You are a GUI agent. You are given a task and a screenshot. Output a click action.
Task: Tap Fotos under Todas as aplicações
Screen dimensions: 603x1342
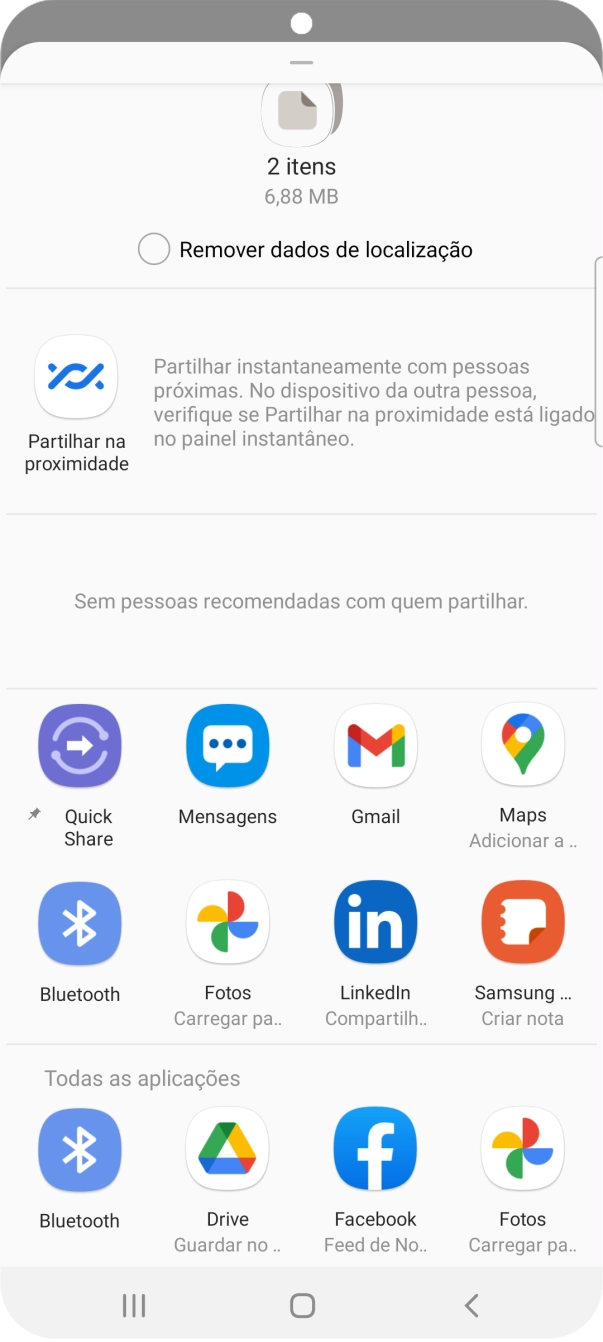click(523, 1150)
